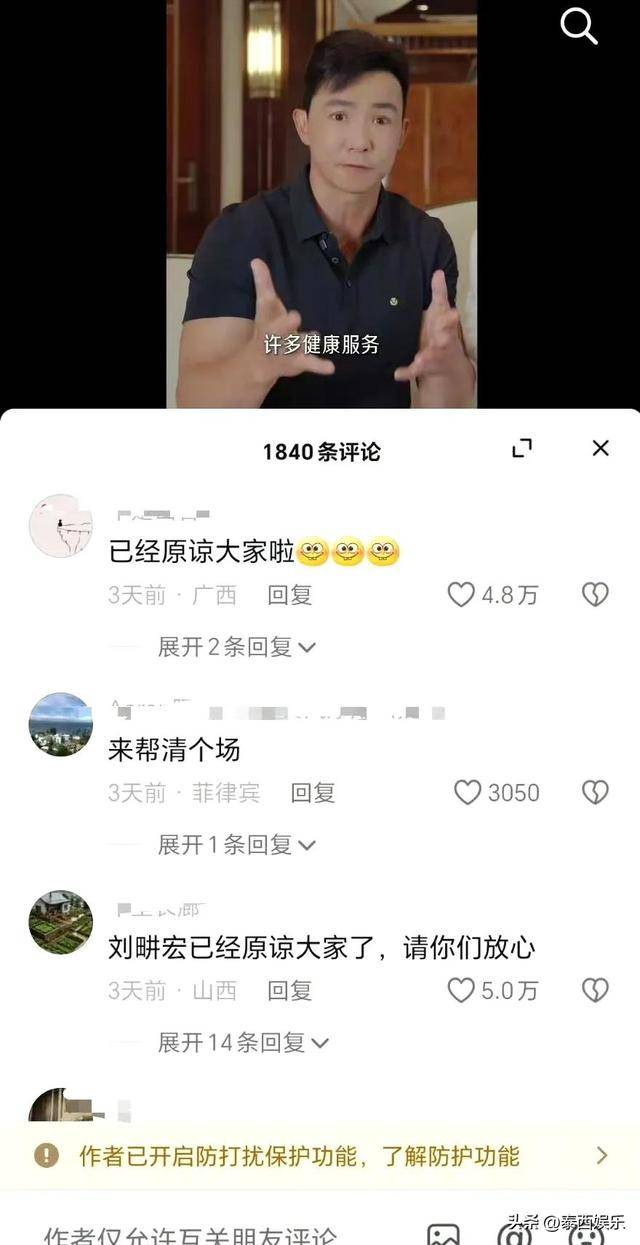This screenshot has height=1245, width=640.
Task: Like the comment with 4.8万 likes
Action: 461,595
